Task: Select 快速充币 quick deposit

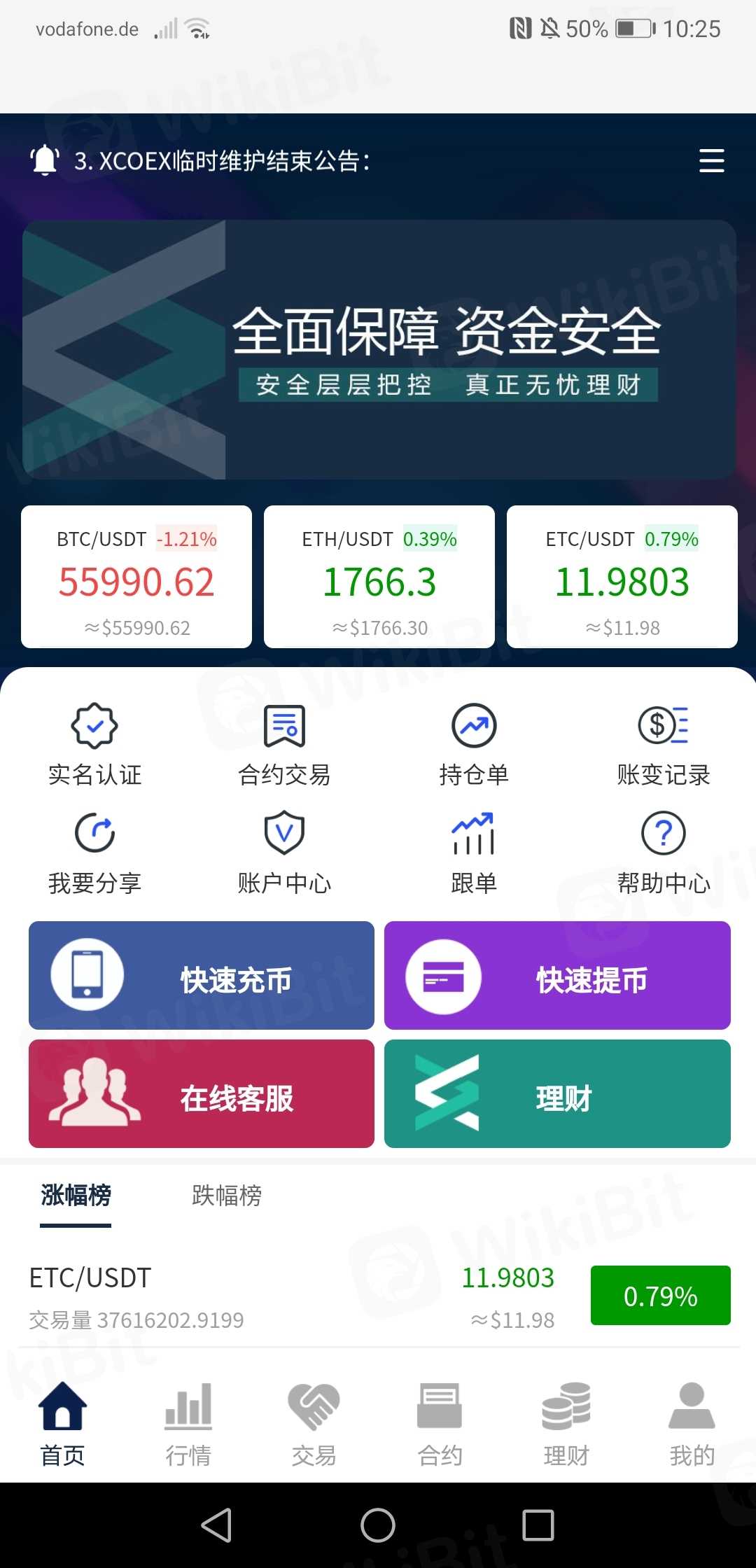Action: pyautogui.click(x=202, y=976)
